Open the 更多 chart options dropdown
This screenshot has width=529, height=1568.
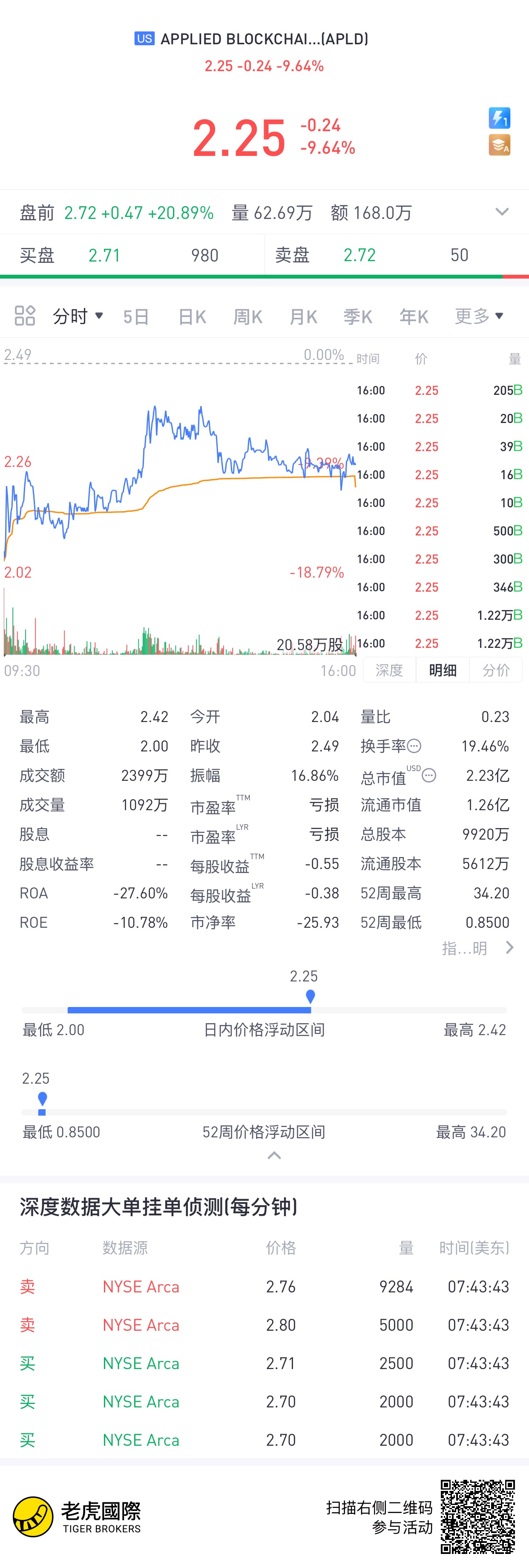(x=479, y=316)
